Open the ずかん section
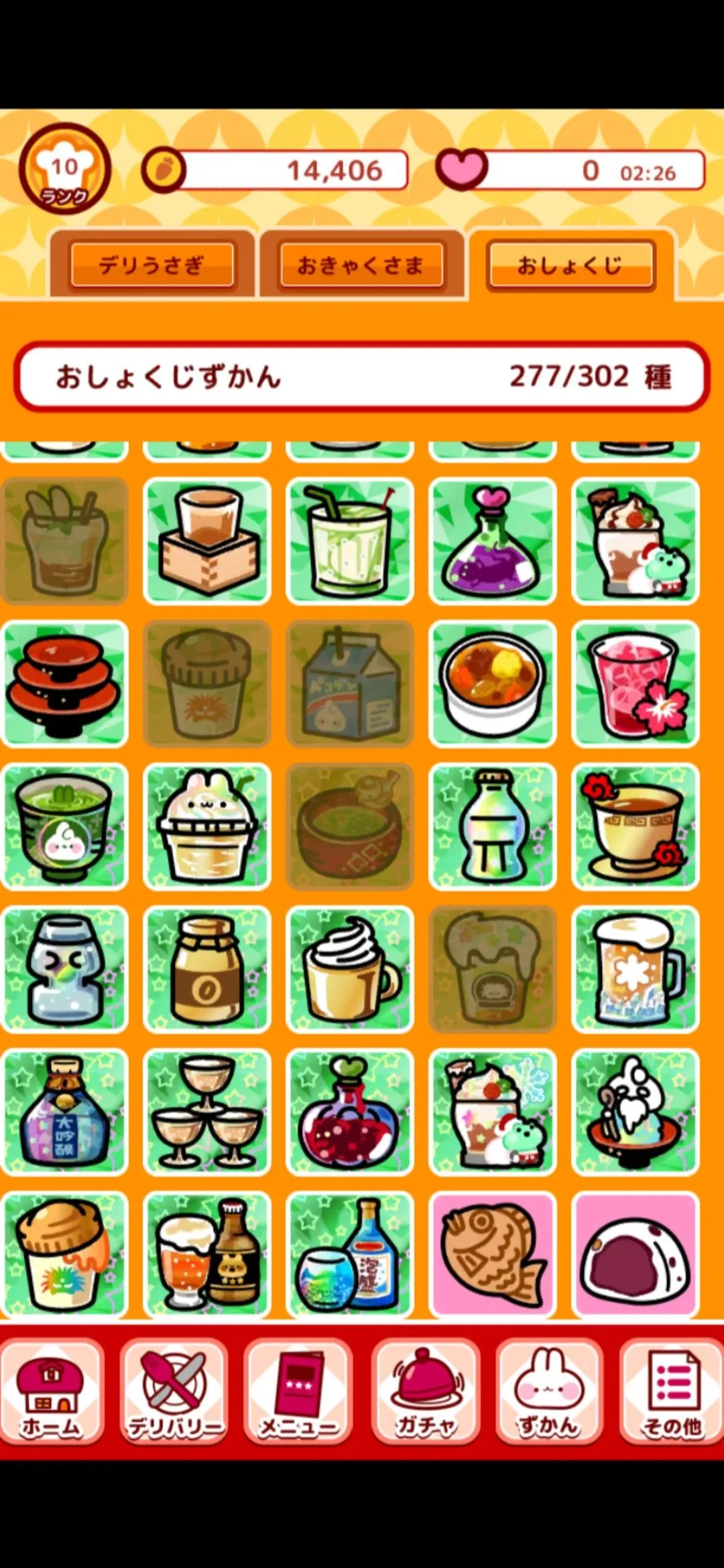 tap(549, 1392)
